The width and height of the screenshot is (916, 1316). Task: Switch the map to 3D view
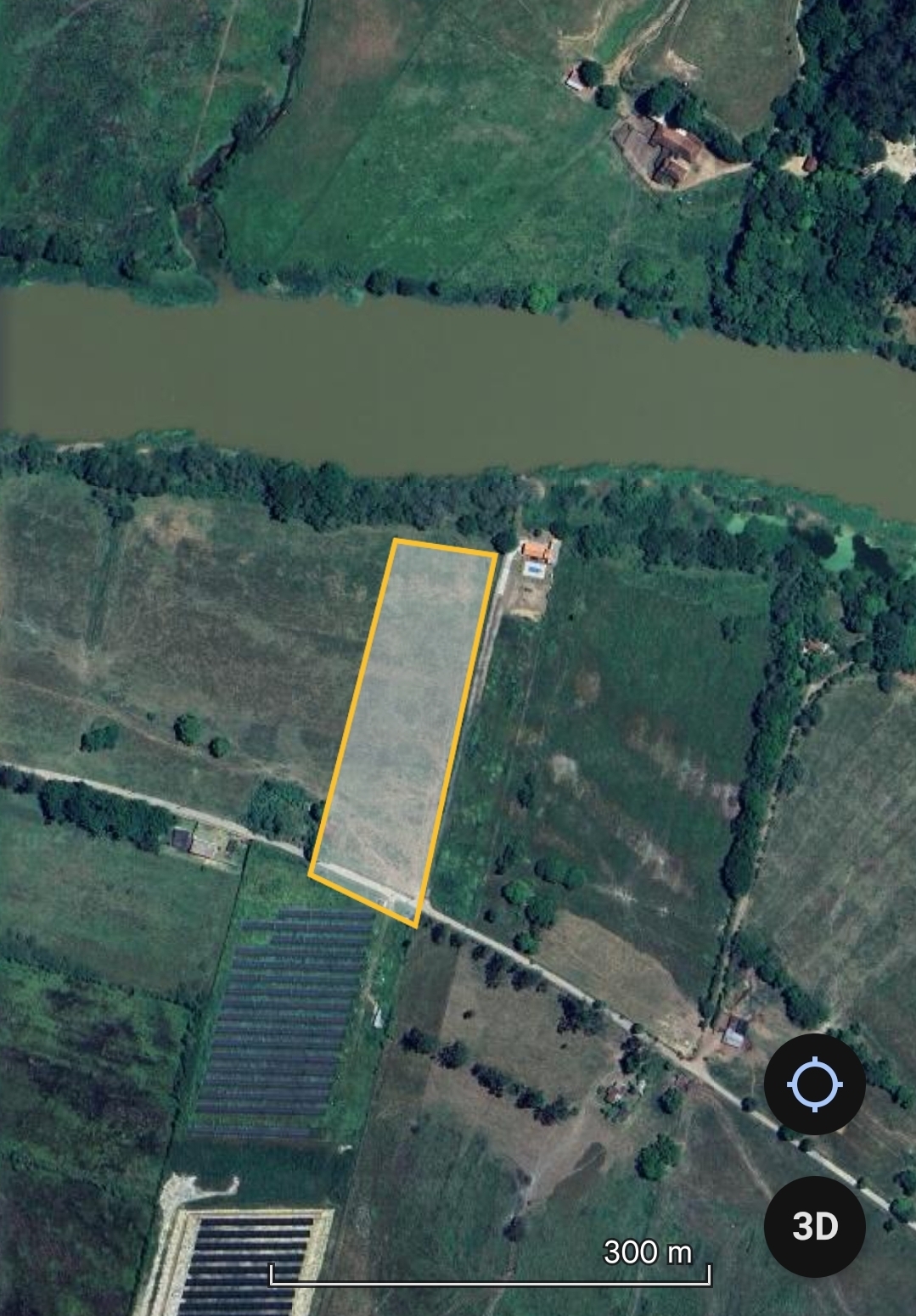click(x=814, y=1226)
